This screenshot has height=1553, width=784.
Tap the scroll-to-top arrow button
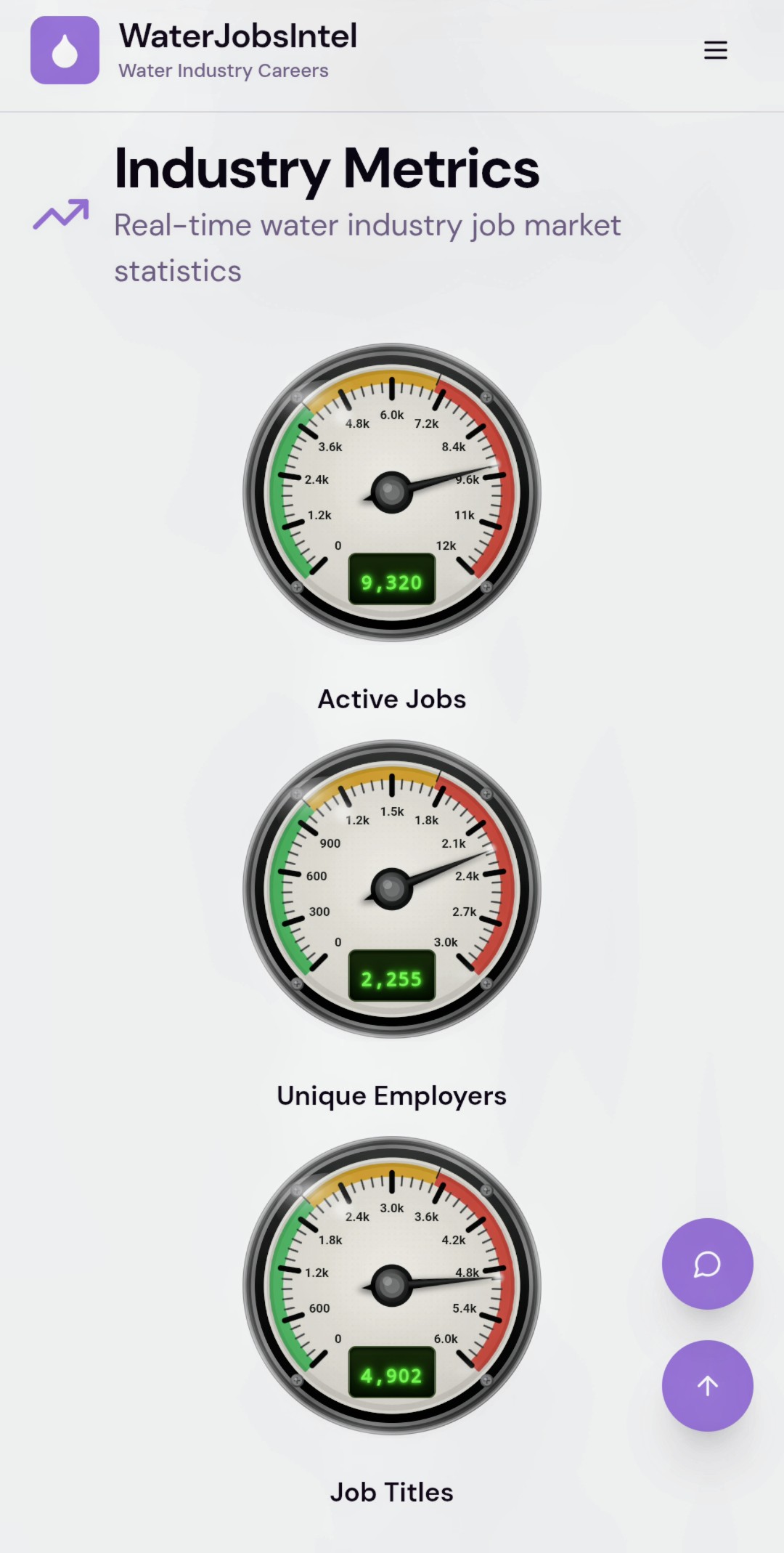pyautogui.click(x=707, y=1386)
